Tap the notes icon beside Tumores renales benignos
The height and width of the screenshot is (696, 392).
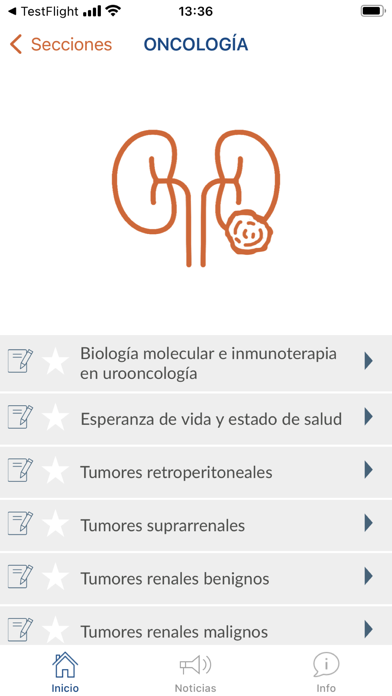[20, 576]
